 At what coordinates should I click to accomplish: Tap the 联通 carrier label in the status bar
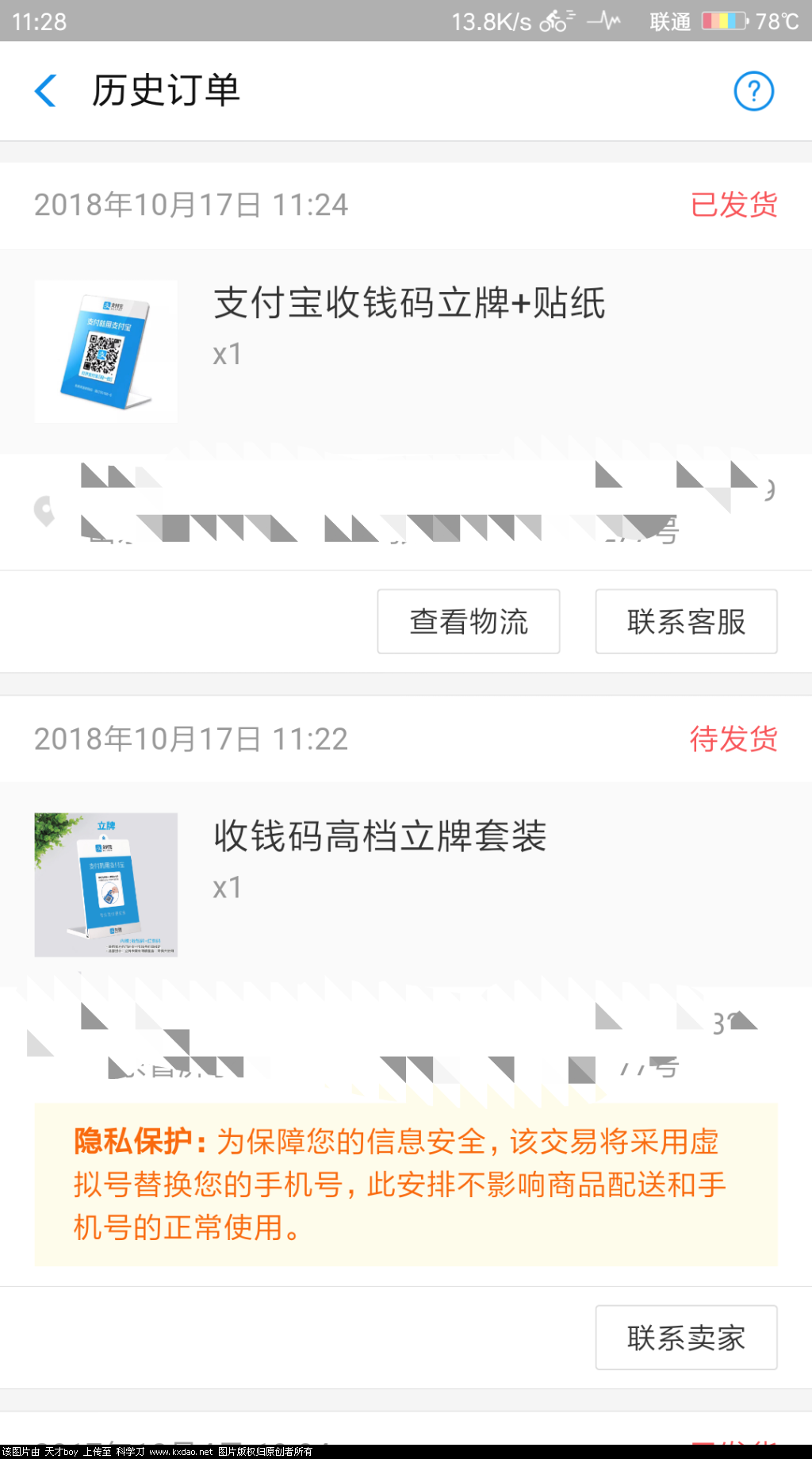coord(670,21)
